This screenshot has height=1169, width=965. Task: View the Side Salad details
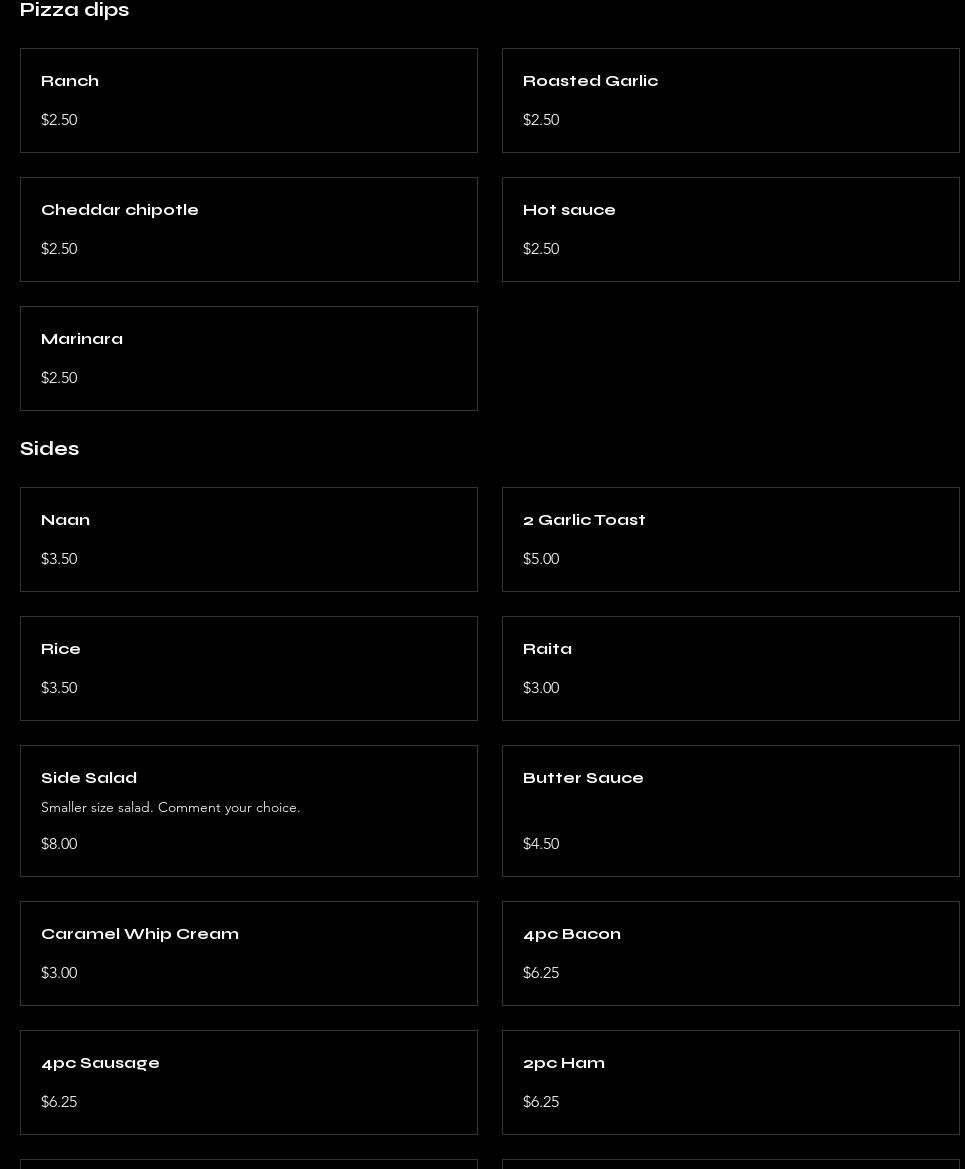pyautogui.click(x=248, y=810)
